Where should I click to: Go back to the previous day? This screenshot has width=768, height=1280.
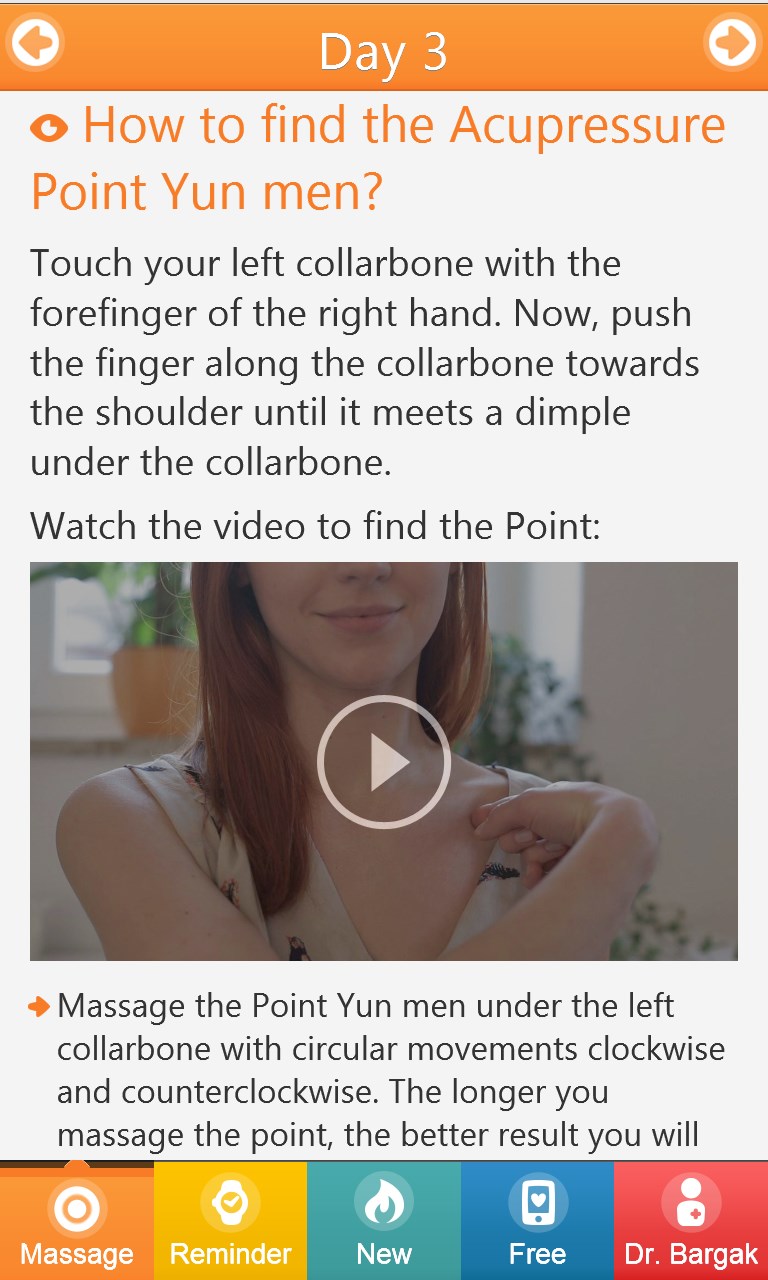(35, 43)
